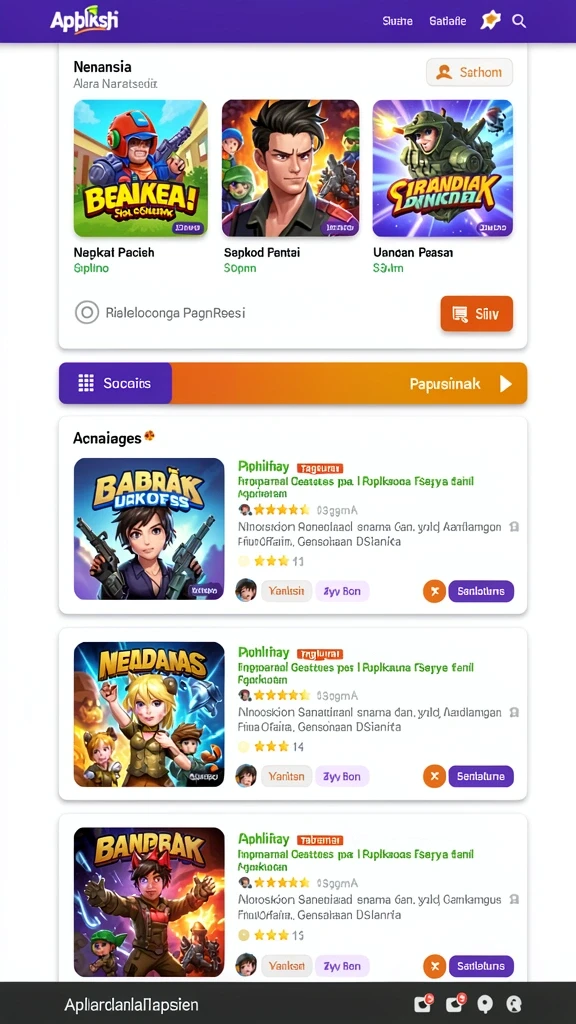Viewport: 576px width, 1024px height.
Task: Open the profile icon in the bottom bar
Action: tap(515, 1004)
